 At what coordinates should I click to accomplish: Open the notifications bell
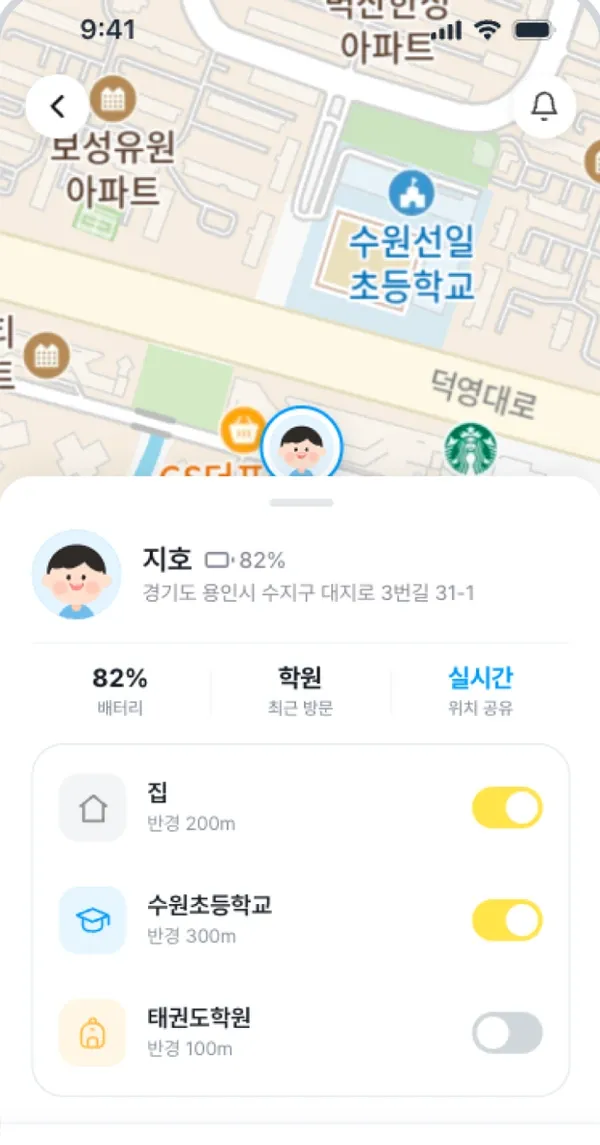point(544,107)
